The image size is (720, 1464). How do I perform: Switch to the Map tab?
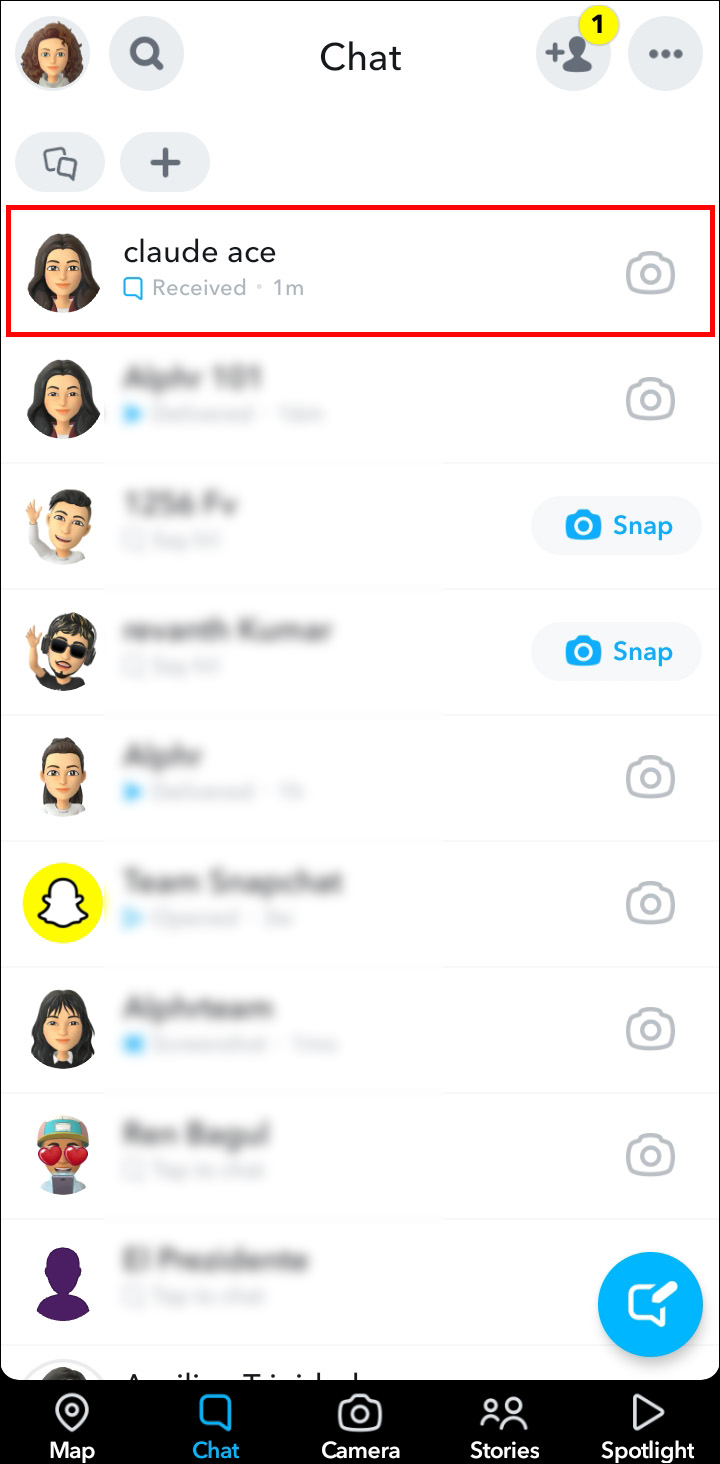pyautogui.click(x=72, y=1427)
